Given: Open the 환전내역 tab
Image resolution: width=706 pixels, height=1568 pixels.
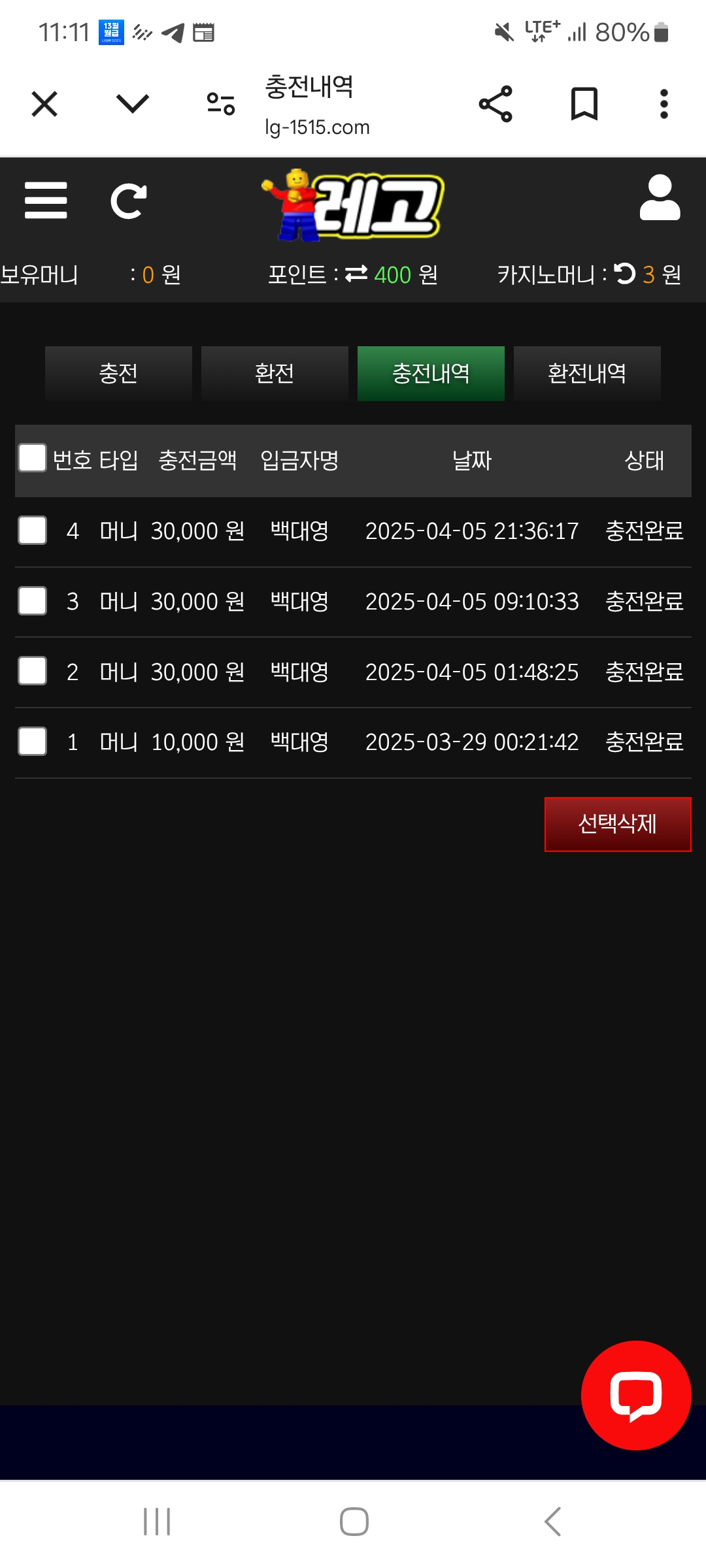Looking at the screenshot, I should [x=587, y=373].
